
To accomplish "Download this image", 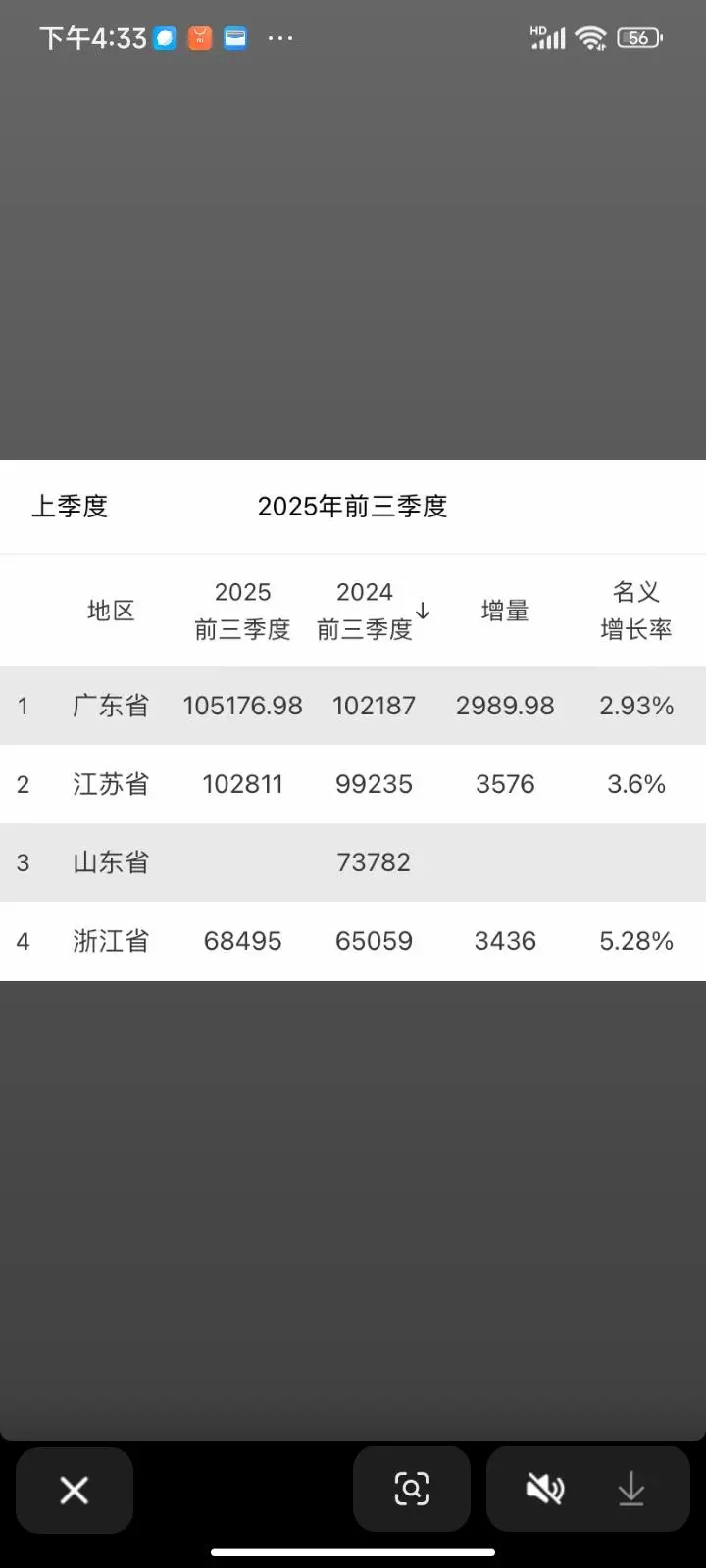I will click(631, 1490).
